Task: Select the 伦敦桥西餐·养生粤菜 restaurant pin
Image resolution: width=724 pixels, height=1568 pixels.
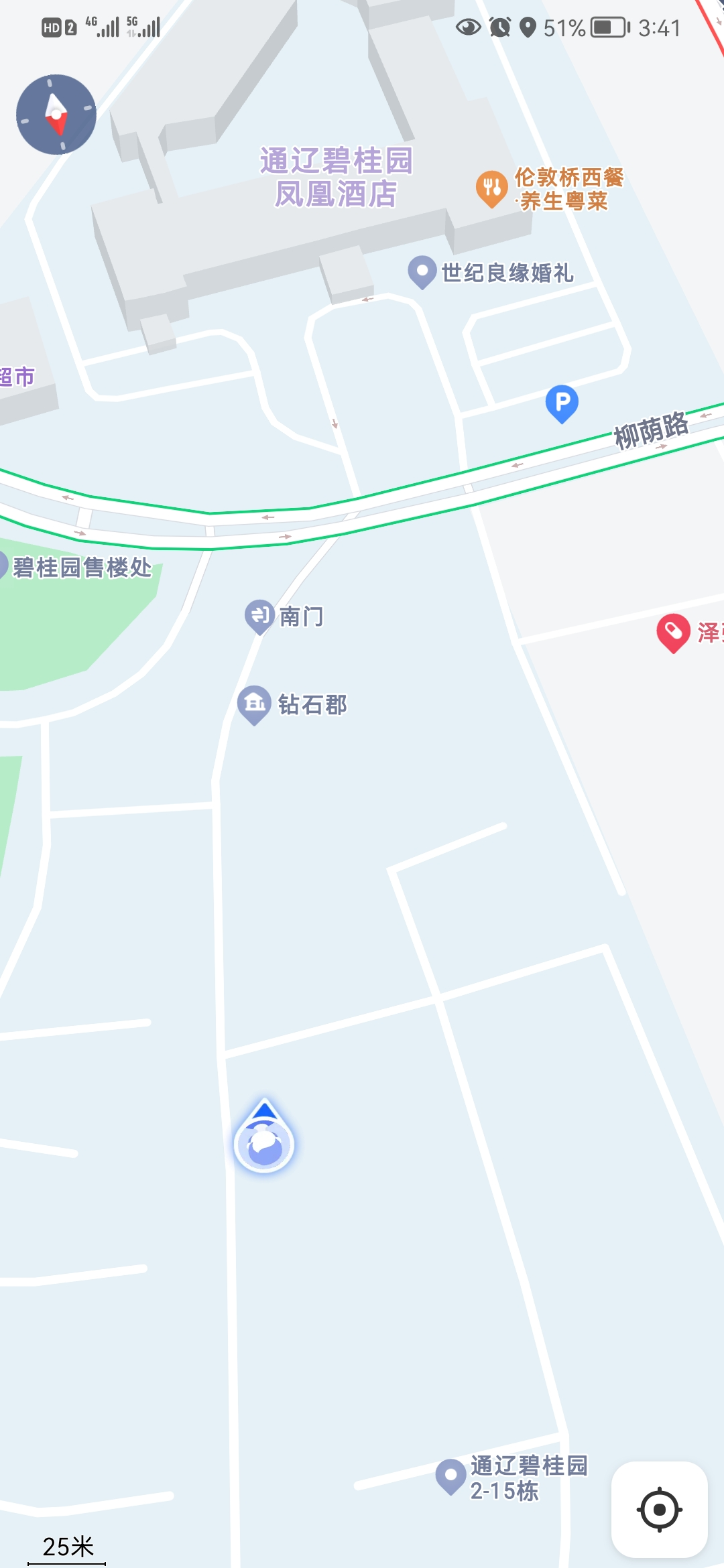Action: pyautogui.click(x=492, y=188)
